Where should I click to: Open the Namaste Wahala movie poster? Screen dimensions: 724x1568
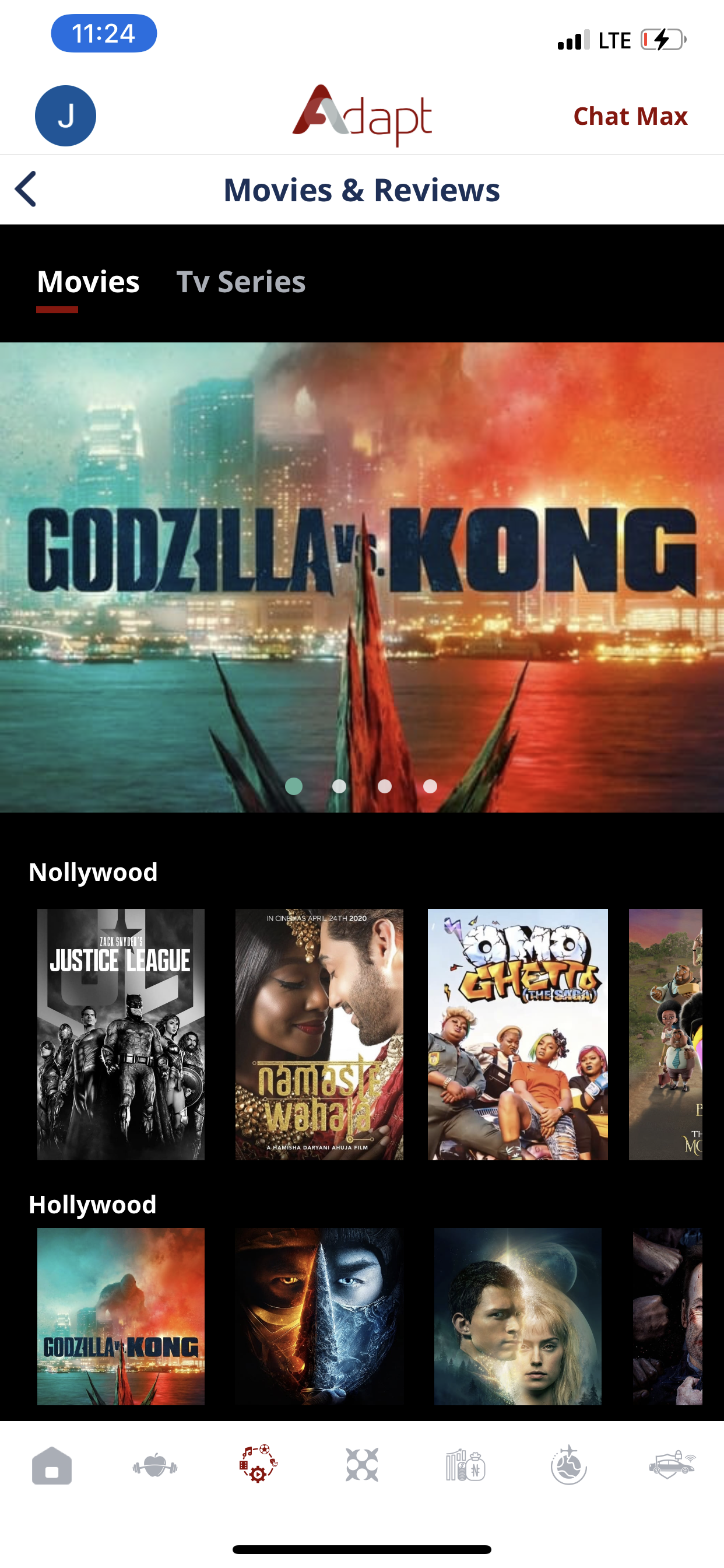[319, 1034]
